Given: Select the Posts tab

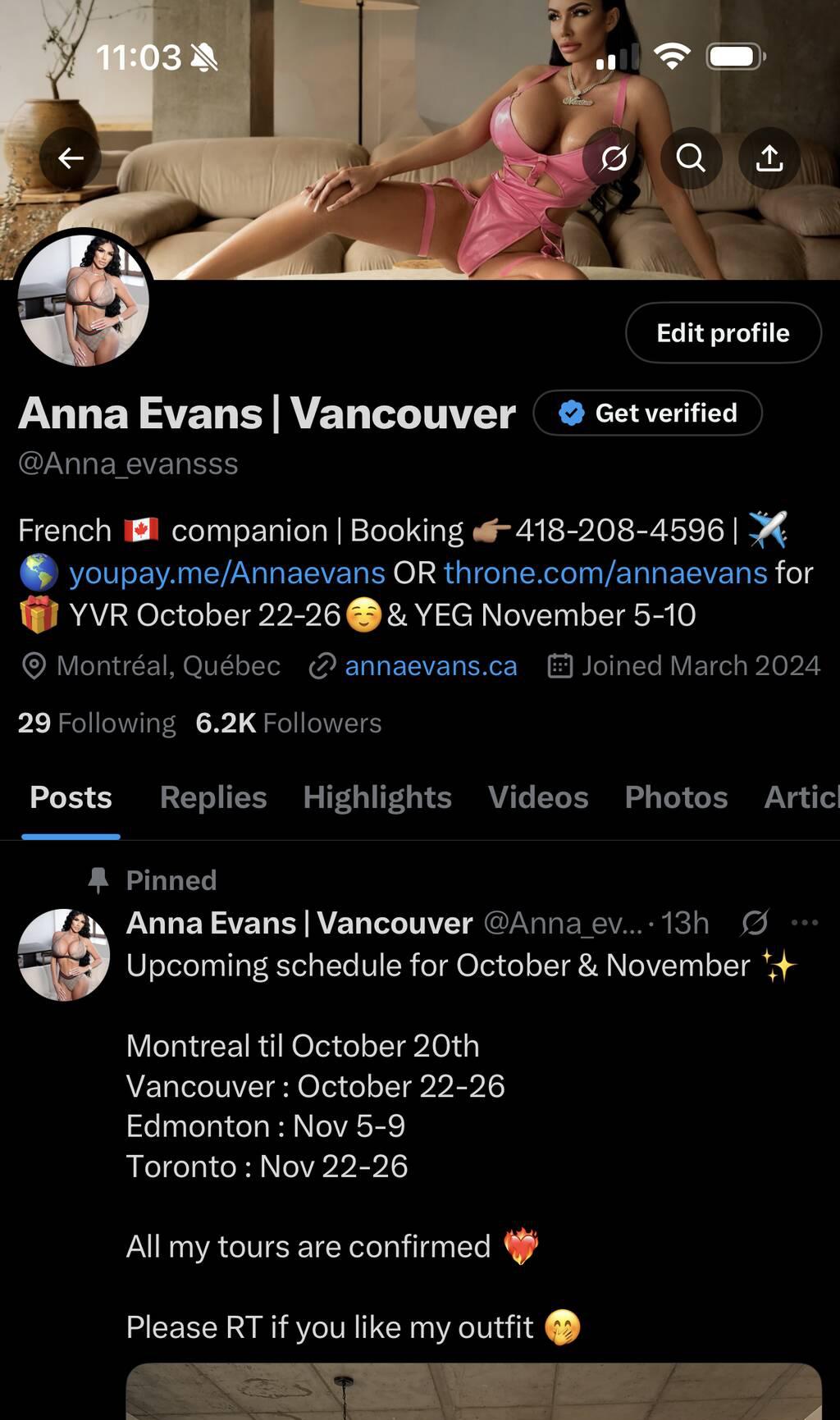Looking at the screenshot, I should pos(71,797).
